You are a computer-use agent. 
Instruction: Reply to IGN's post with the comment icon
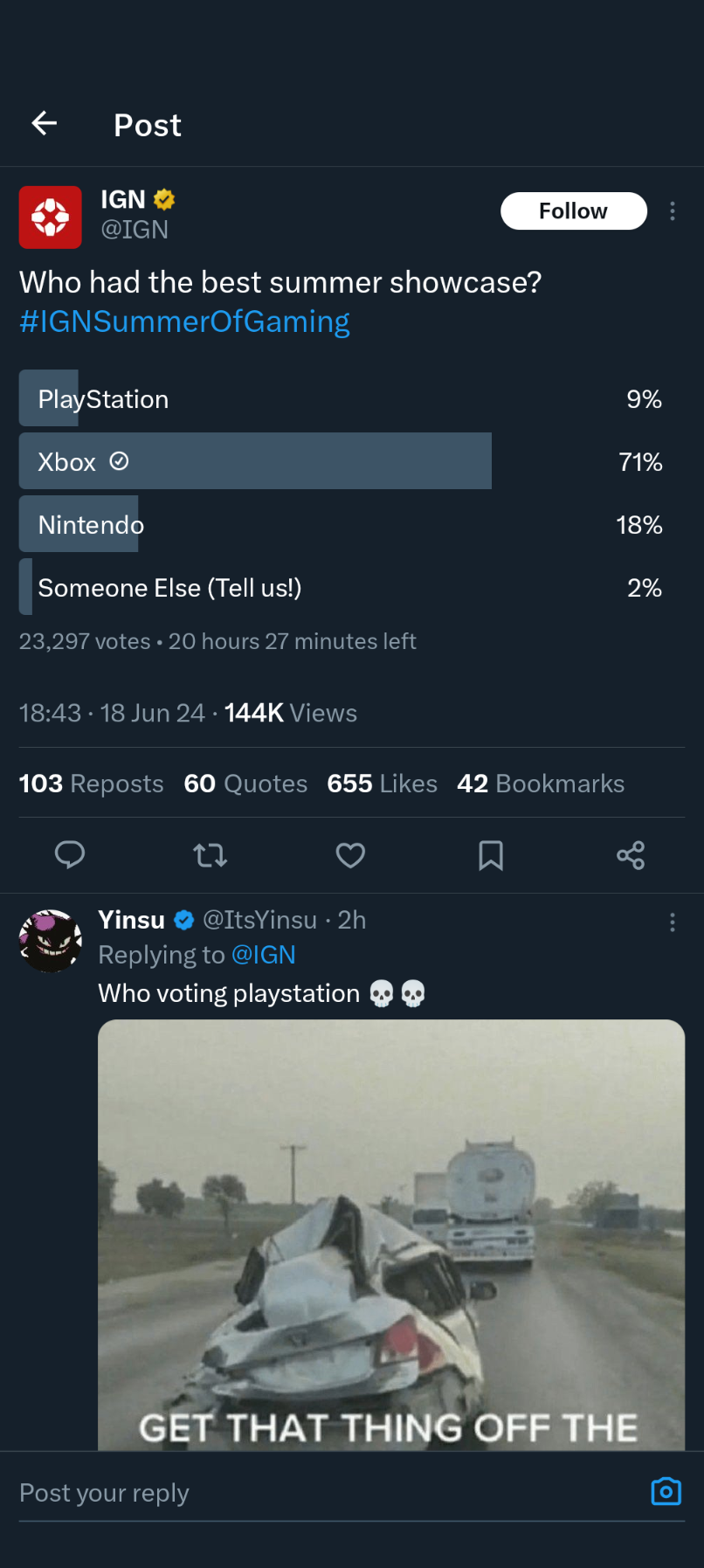tap(70, 855)
